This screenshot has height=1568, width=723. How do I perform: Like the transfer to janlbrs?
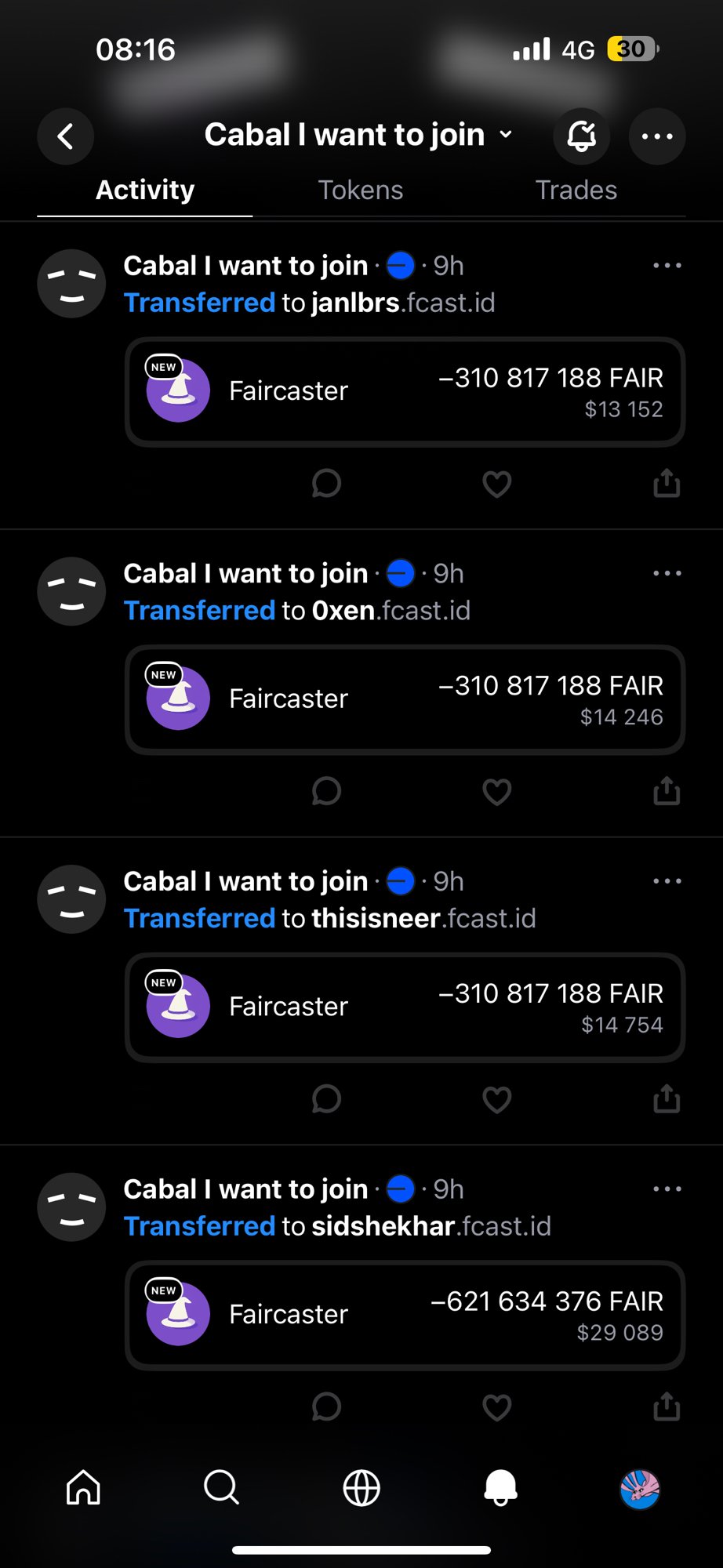pyautogui.click(x=496, y=484)
